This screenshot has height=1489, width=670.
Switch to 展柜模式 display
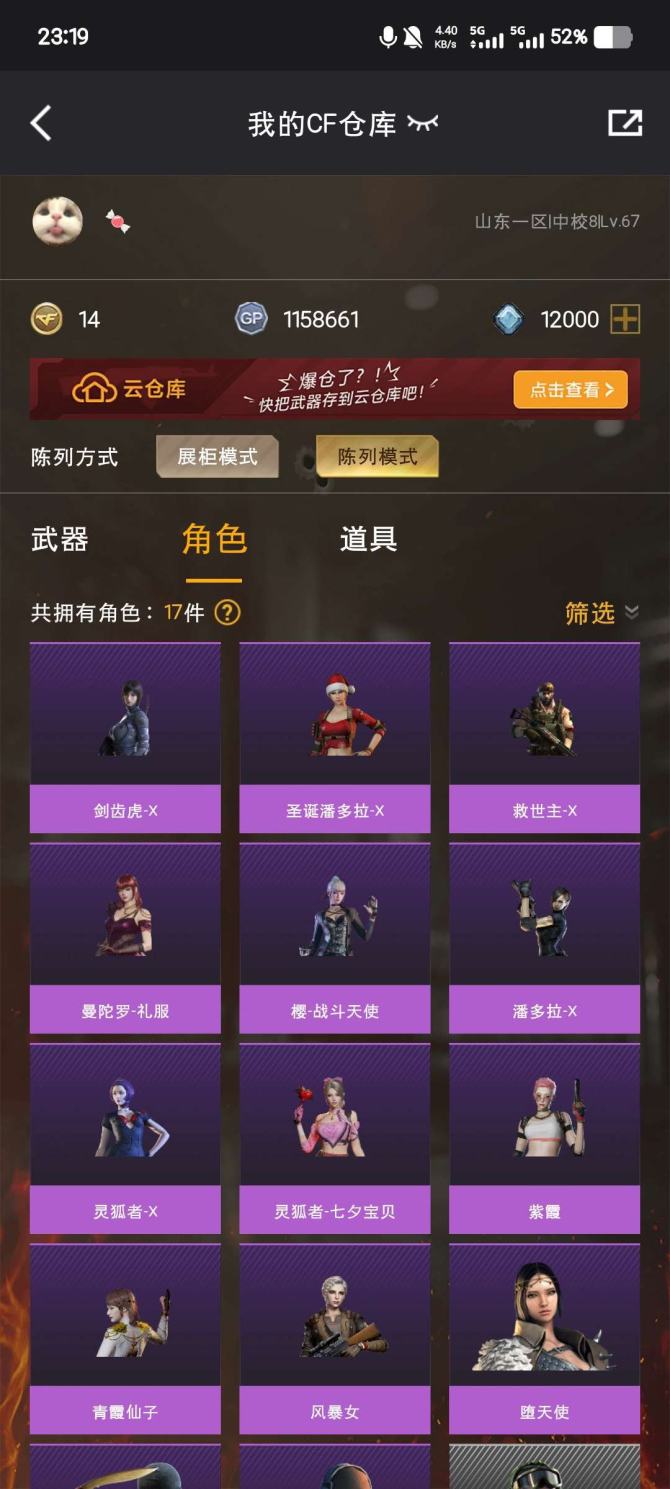pyautogui.click(x=217, y=457)
